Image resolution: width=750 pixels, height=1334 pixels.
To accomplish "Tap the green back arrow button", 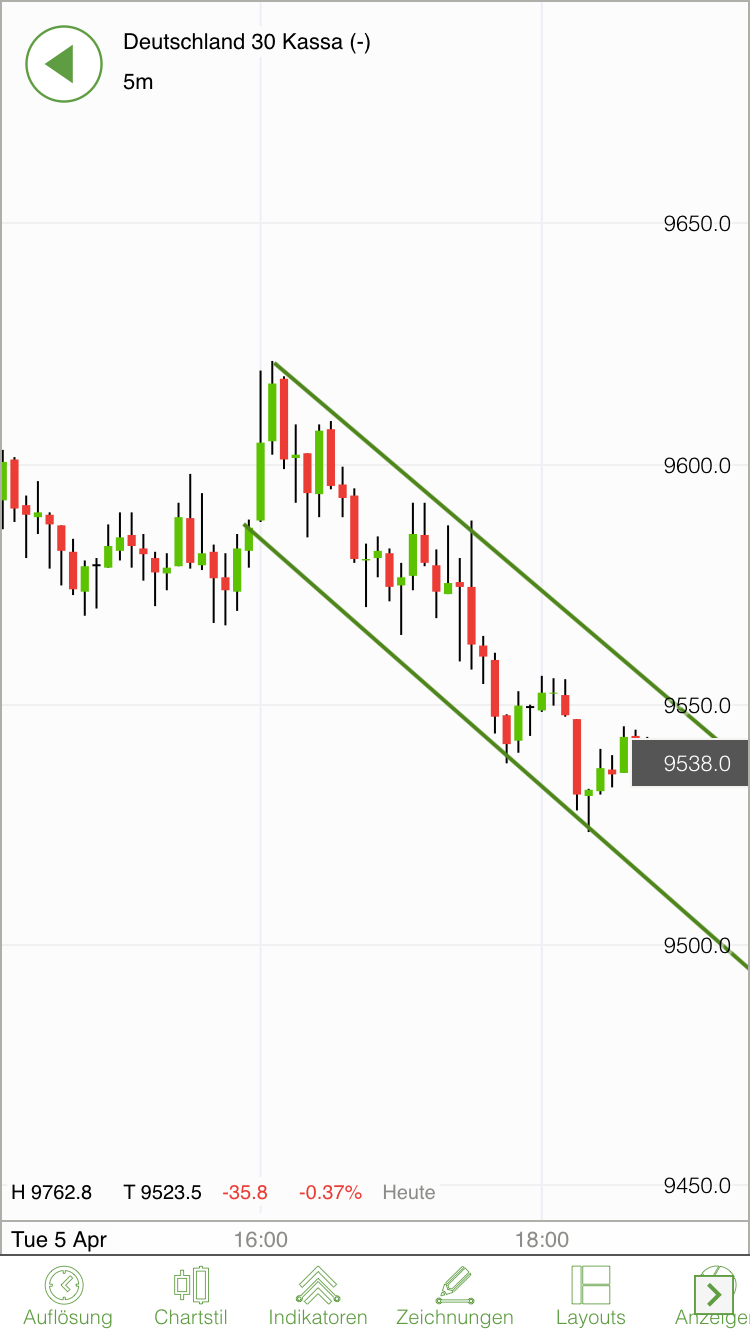I will [x=64, y=64].
